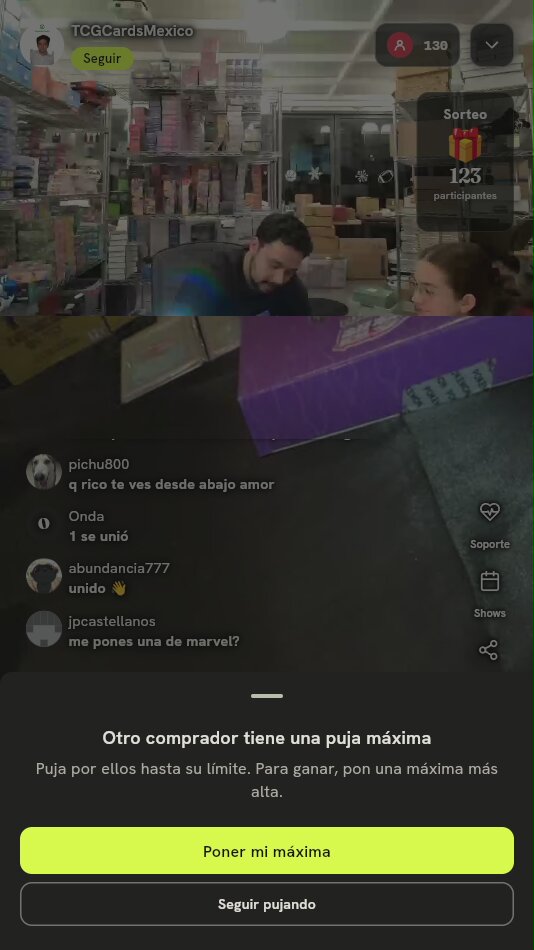Open pichu800's profile avatar

[44, 471]
